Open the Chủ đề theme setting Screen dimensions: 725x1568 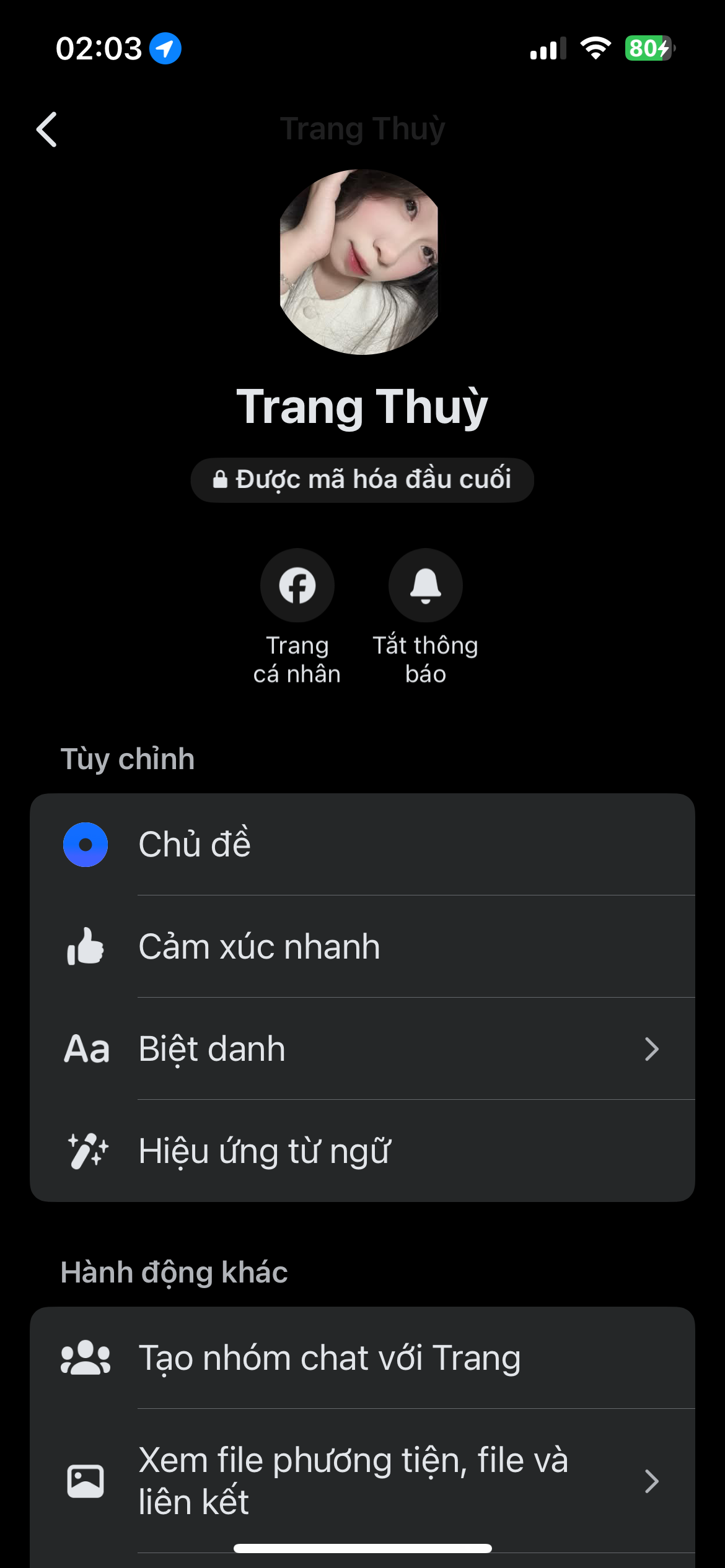362,844
